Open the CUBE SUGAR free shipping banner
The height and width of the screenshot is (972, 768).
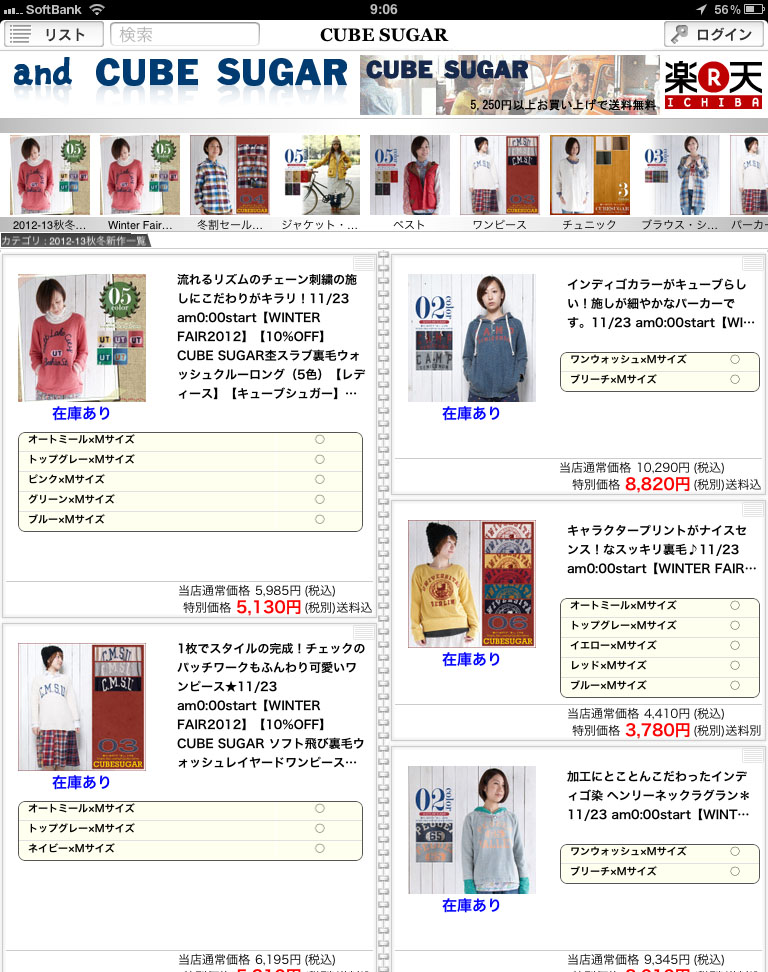click(510, 84)
